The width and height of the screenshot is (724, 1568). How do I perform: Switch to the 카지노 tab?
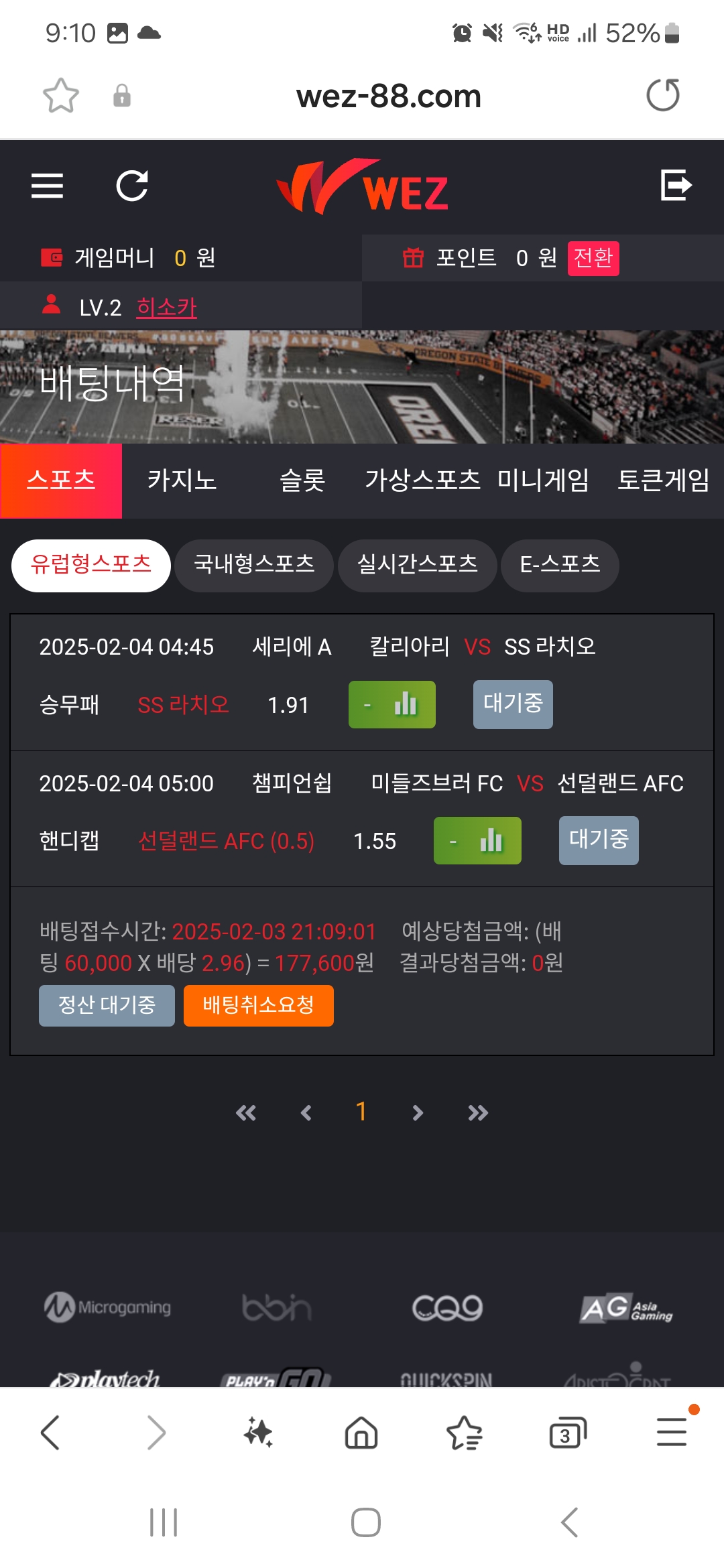coord(182,480)
